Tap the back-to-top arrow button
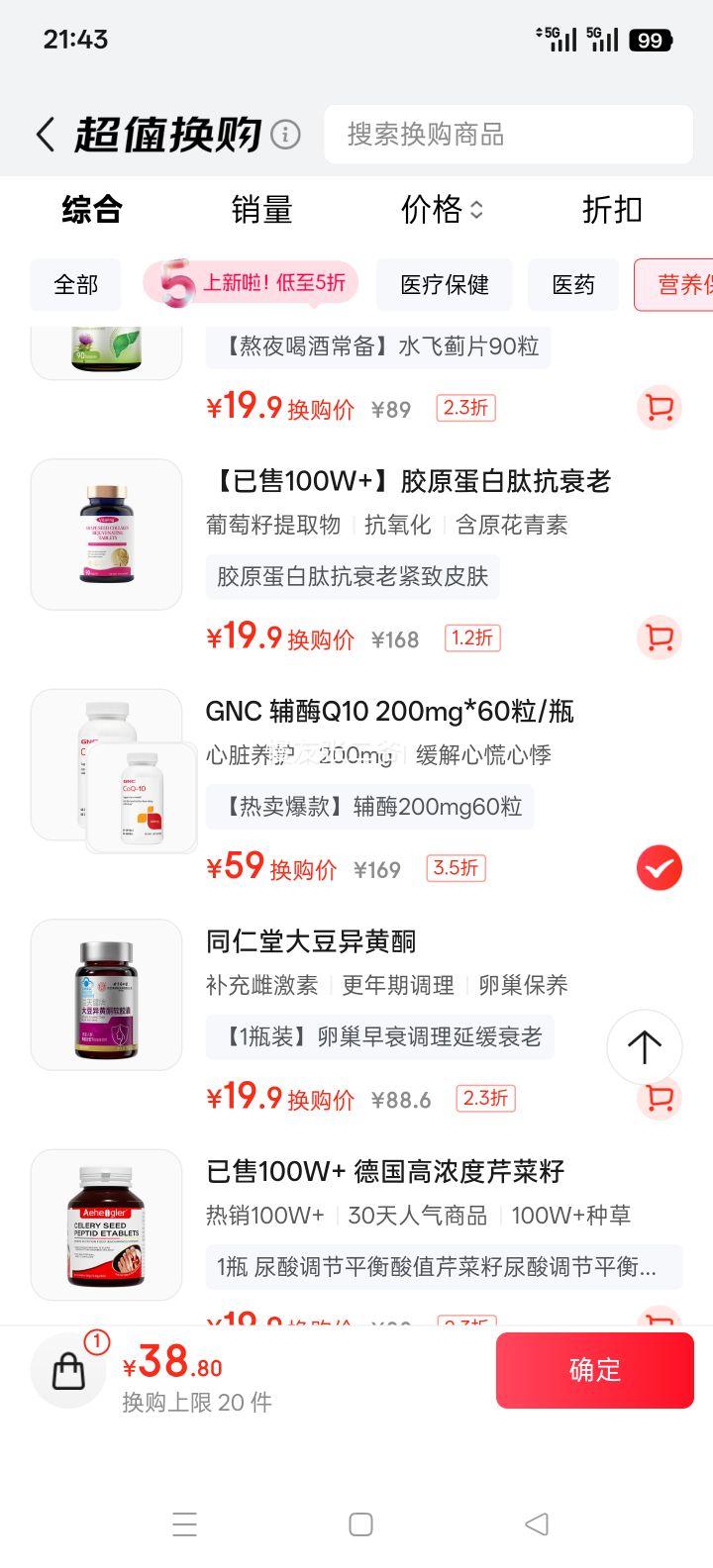713x1568 pixels. 645,1046
